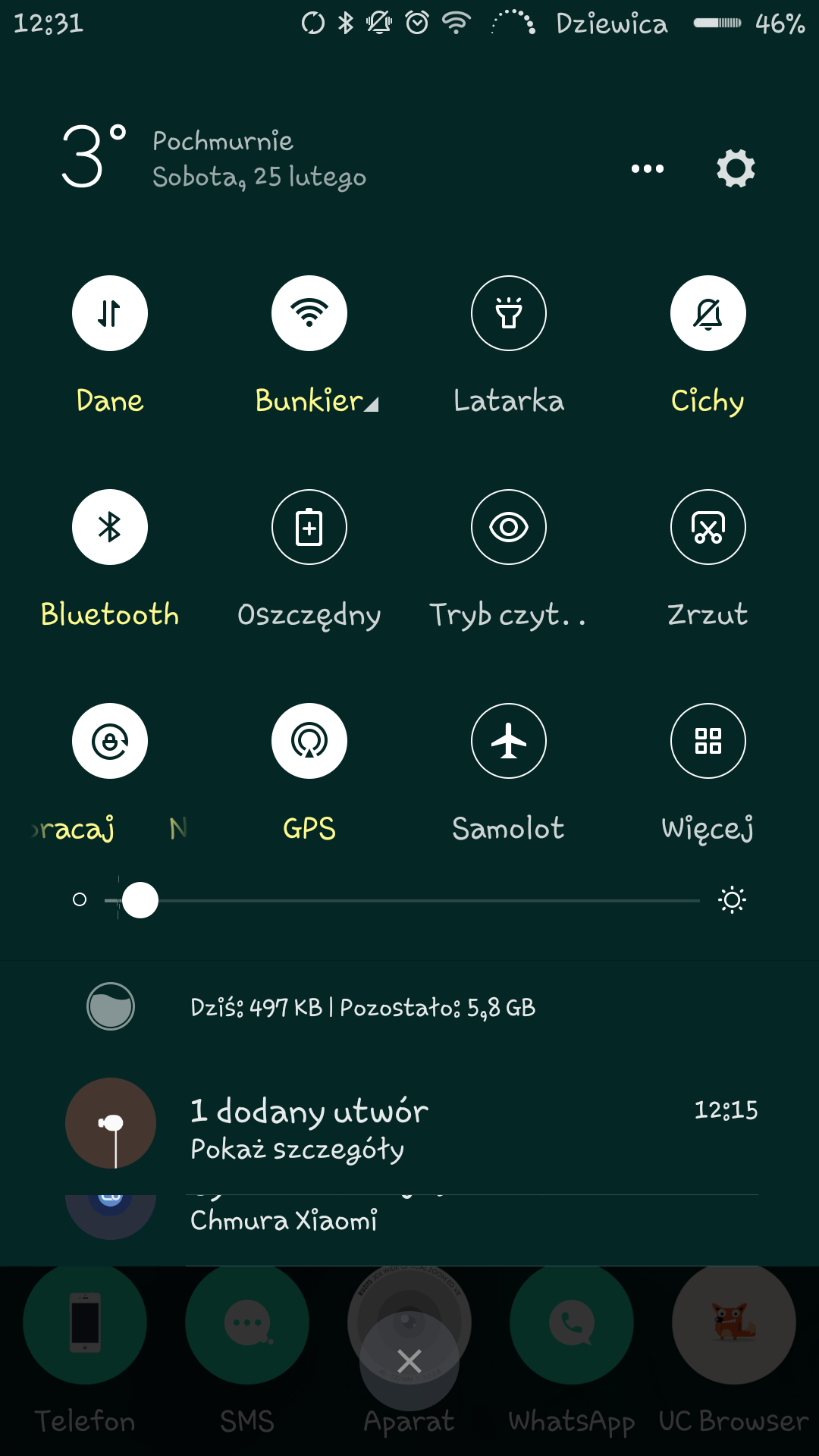This screenshot has width=819, height=1456.
Task: Toggle the screen rotation tile
Action: 110,741
